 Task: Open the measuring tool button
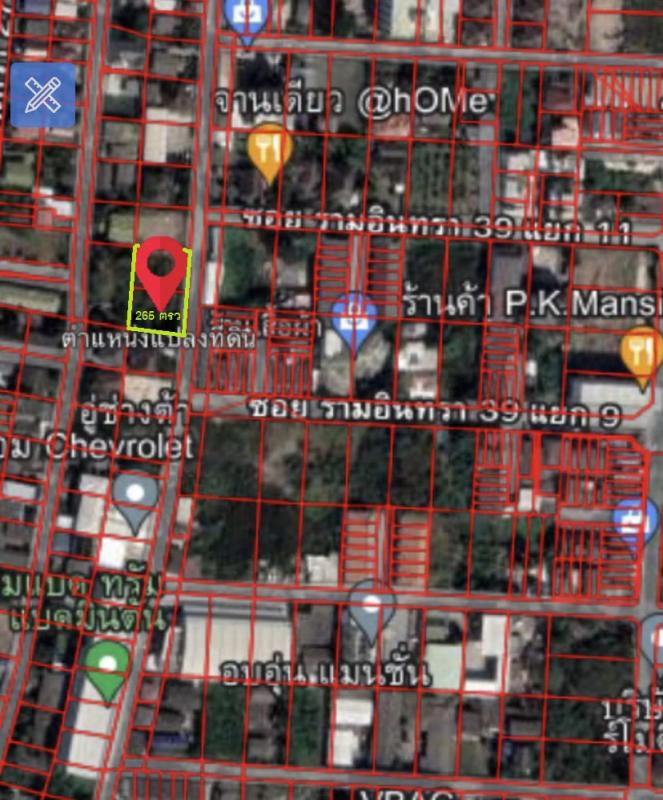coord(43,94)
